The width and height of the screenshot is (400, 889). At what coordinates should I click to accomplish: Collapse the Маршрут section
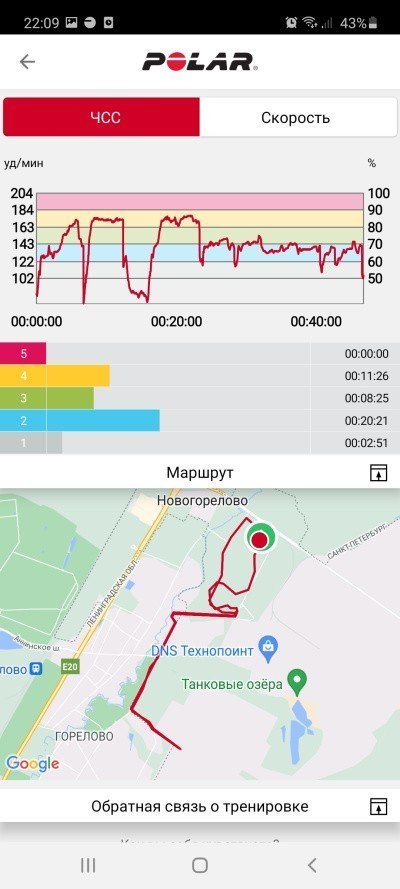click(378, 473)
